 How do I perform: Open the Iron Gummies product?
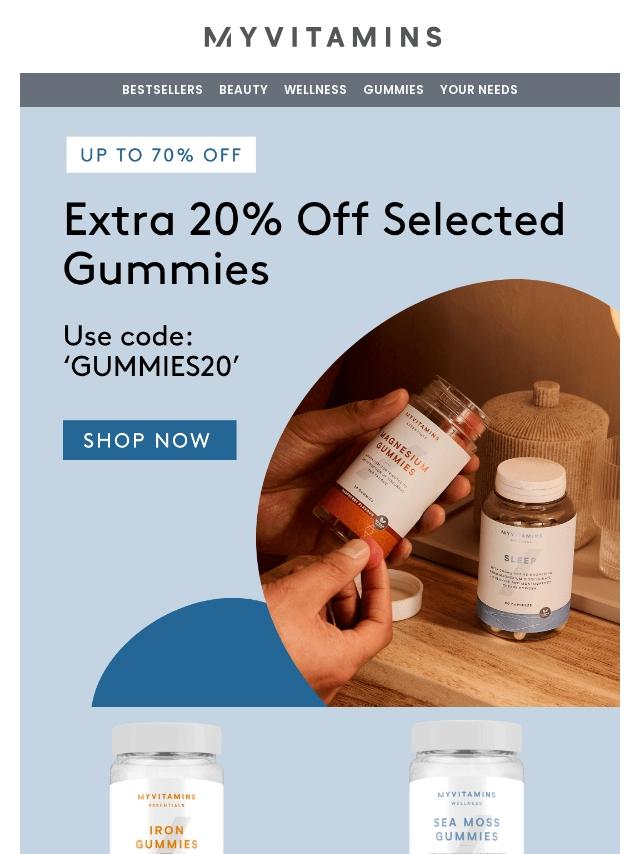[167, 788]
